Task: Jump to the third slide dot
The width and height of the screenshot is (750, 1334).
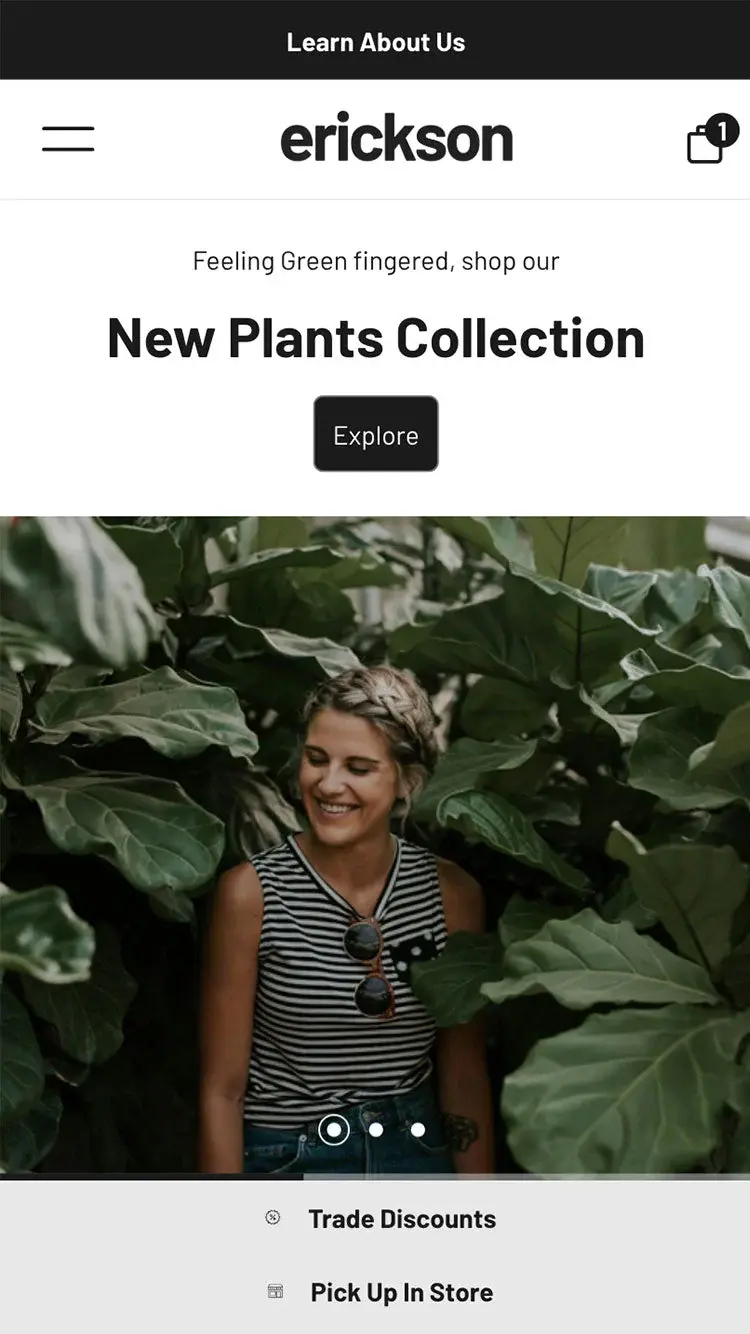Action: tap(418, 1130)
